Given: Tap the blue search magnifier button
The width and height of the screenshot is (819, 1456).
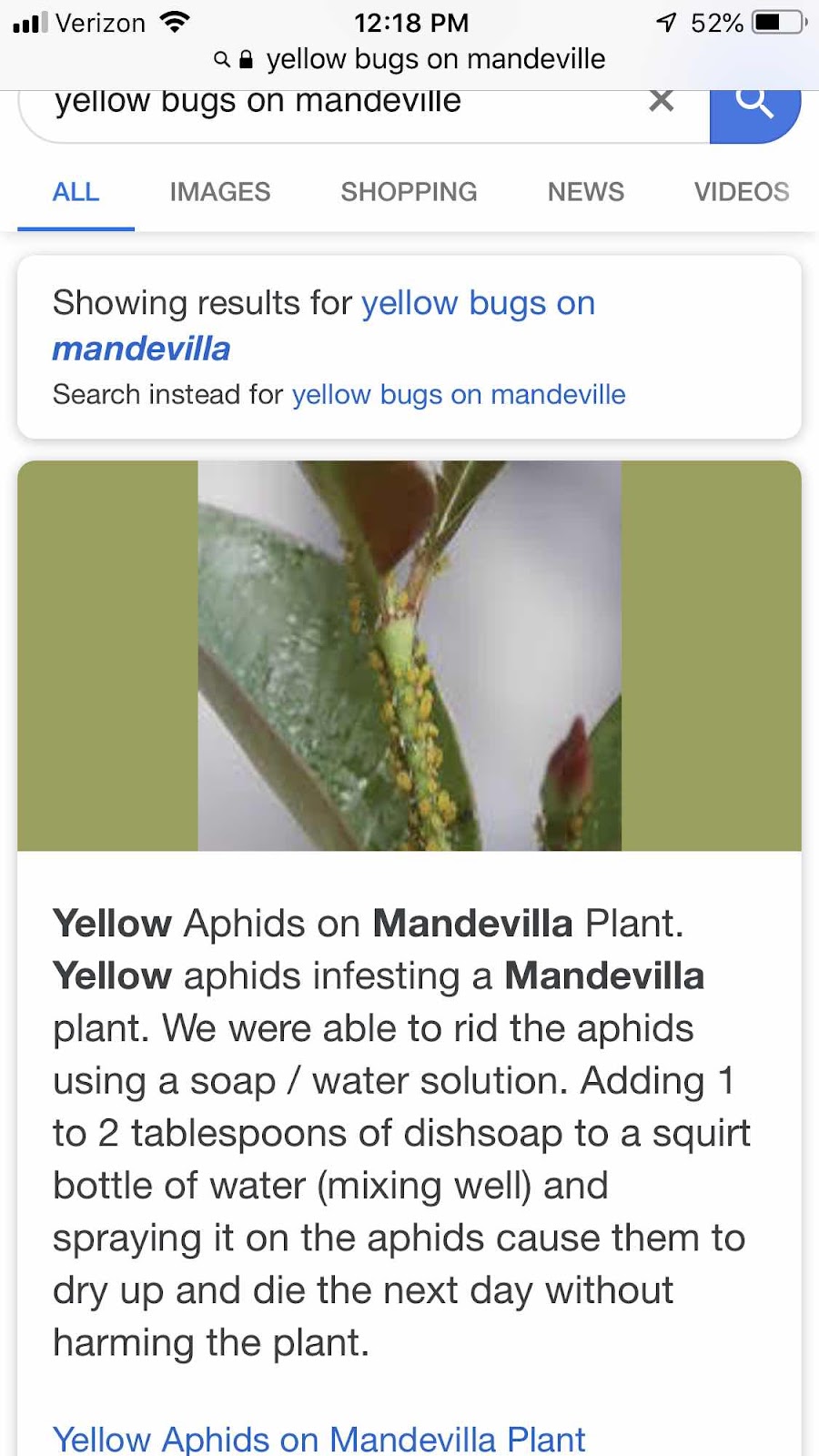Looking at the screenshot, I should click(754, 106).
